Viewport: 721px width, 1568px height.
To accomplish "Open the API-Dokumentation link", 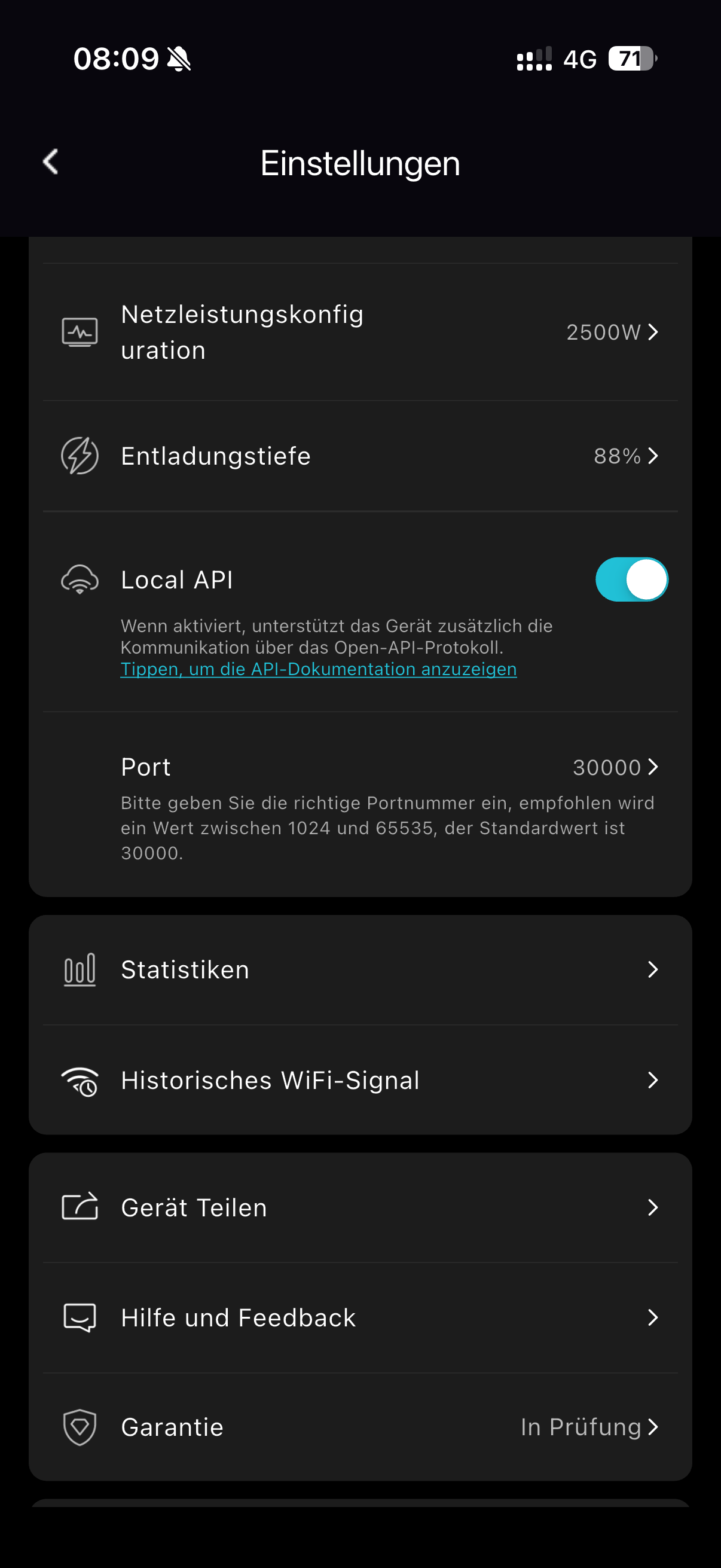I will coord(318,669).
